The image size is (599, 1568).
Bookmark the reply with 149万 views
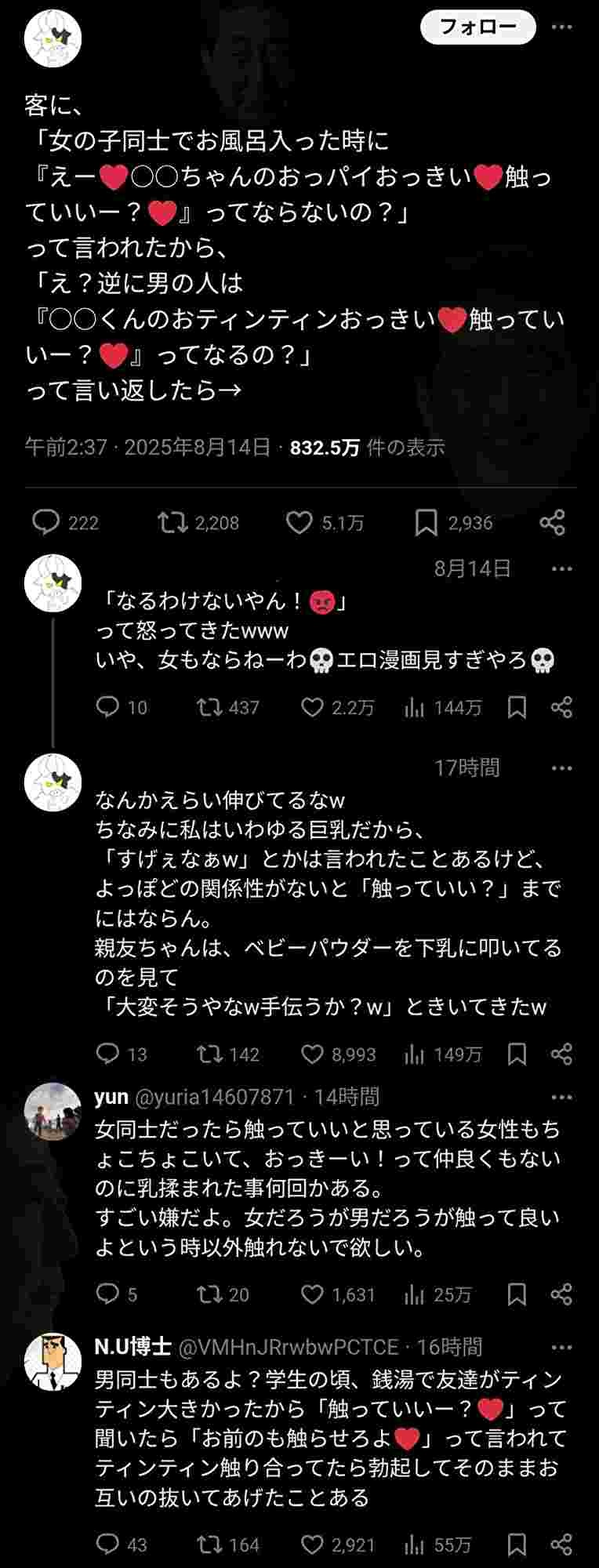tap(517, 1054)
